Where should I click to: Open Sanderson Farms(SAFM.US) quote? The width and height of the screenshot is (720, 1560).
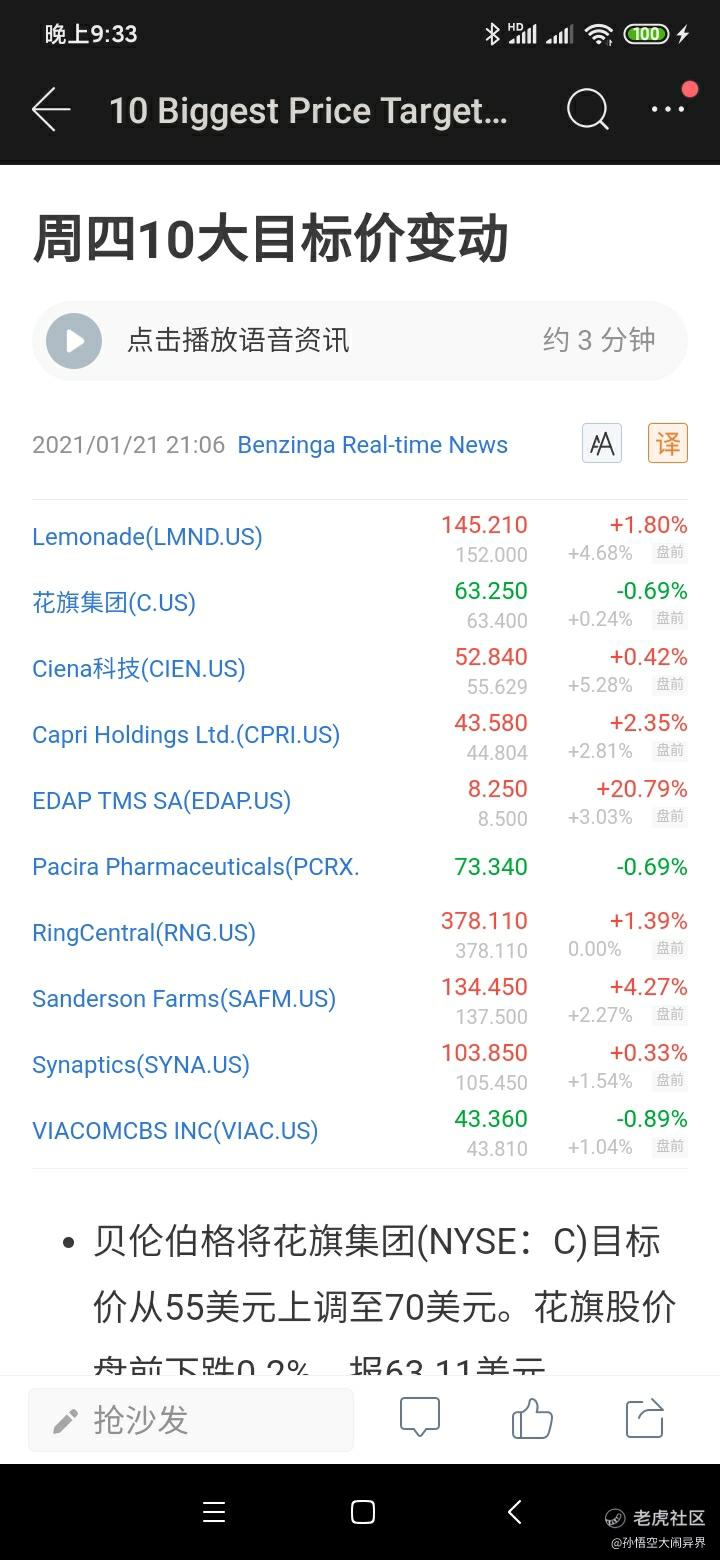click(360, 1000)
